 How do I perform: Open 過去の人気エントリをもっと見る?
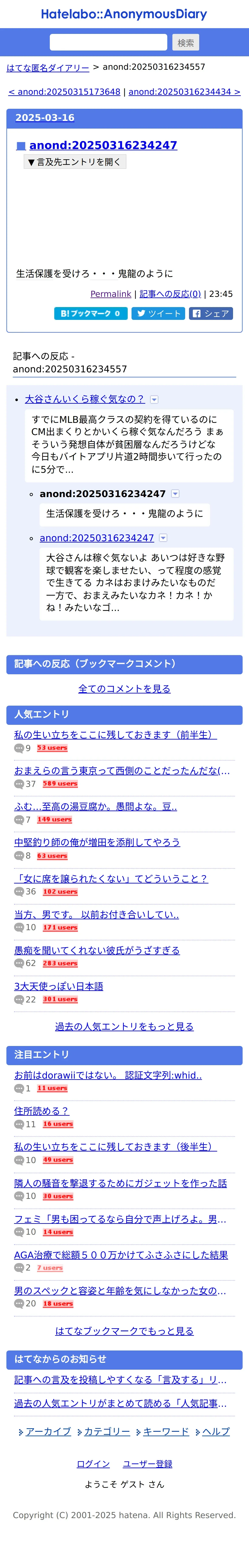point(124,1026)
